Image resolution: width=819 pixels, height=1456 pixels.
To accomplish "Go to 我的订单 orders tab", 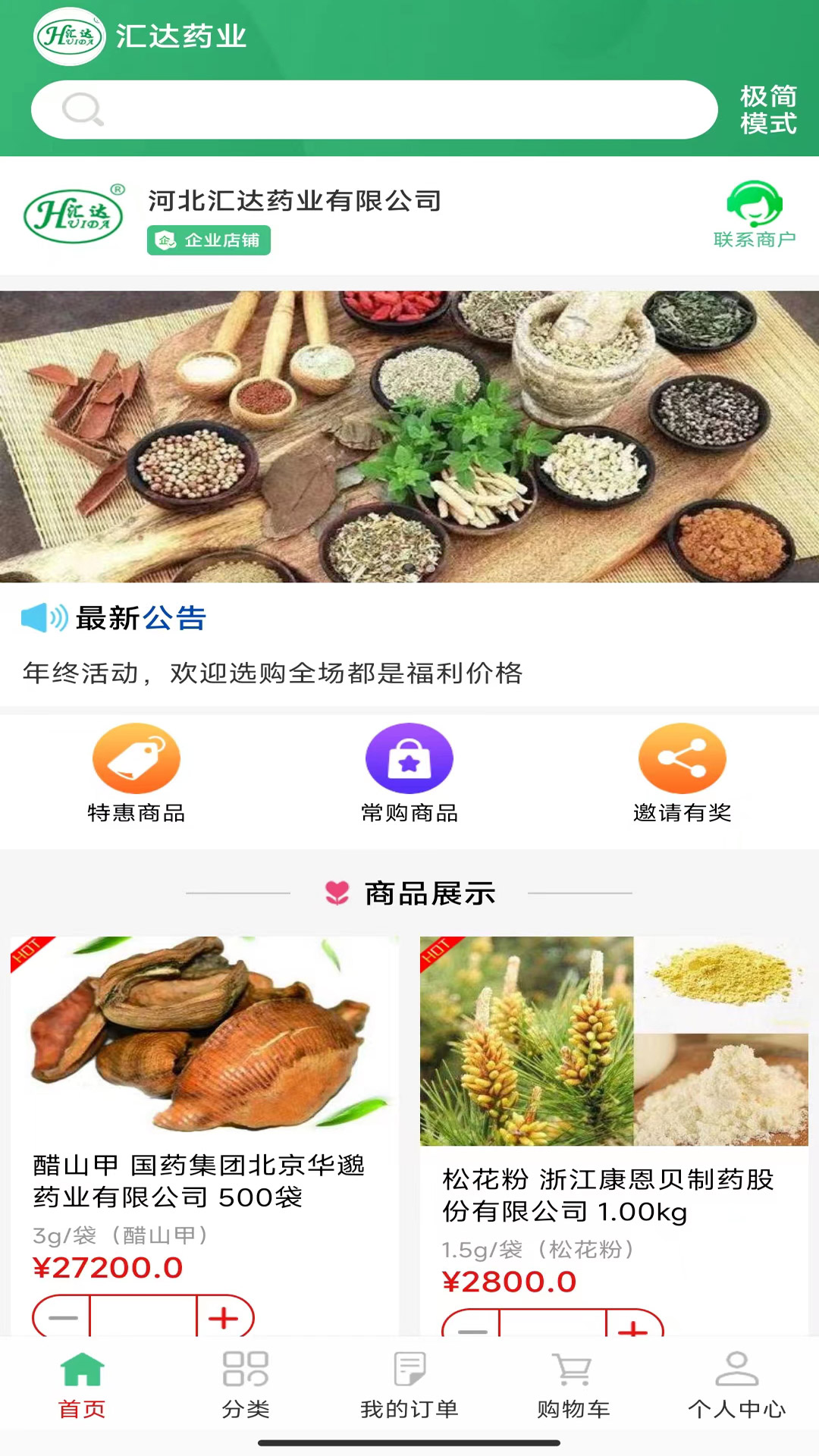I will pyautogui.click(x=409, y=1385).
